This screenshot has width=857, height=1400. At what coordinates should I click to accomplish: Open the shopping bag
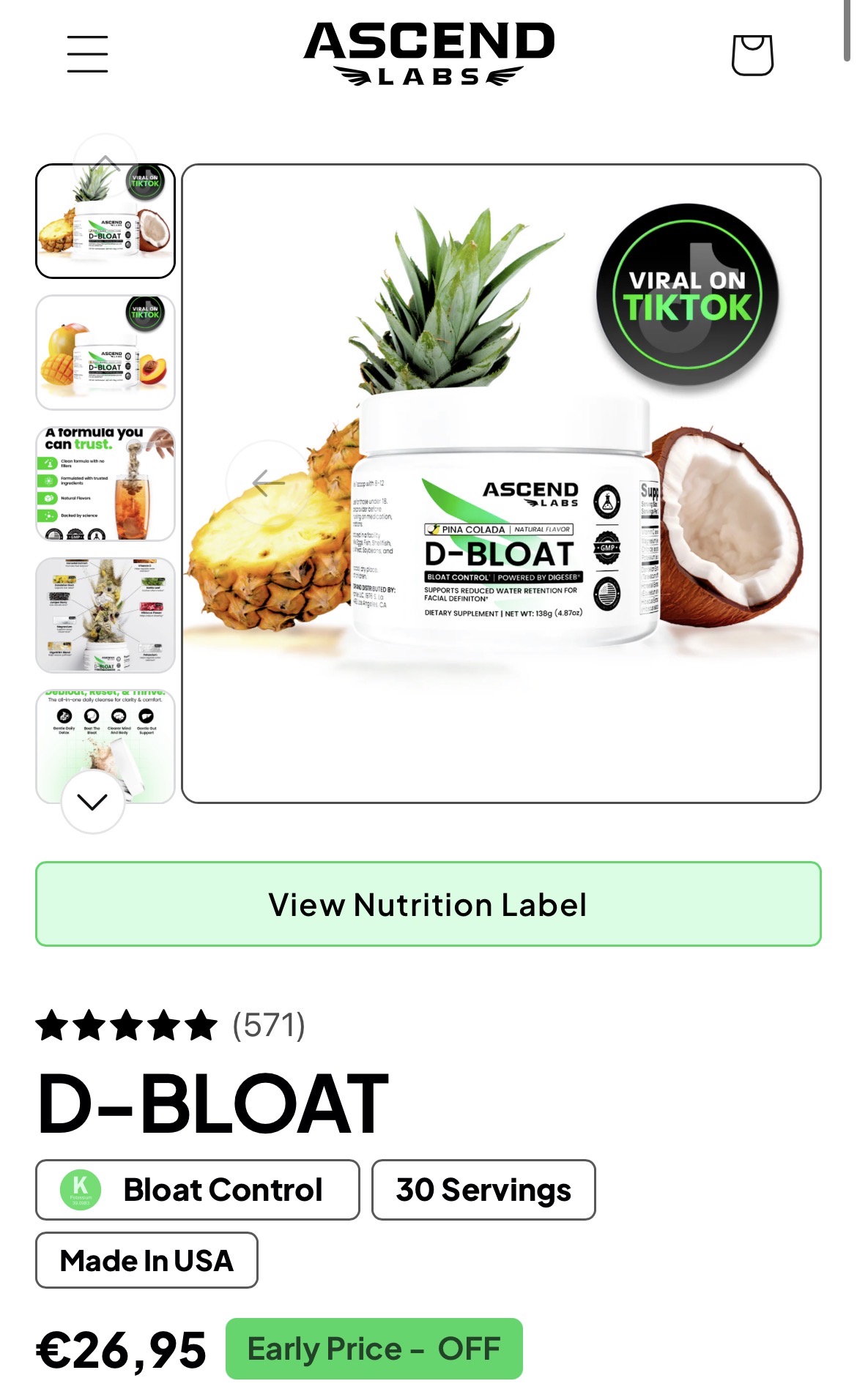pyautogui.click(x=752, y=54)
